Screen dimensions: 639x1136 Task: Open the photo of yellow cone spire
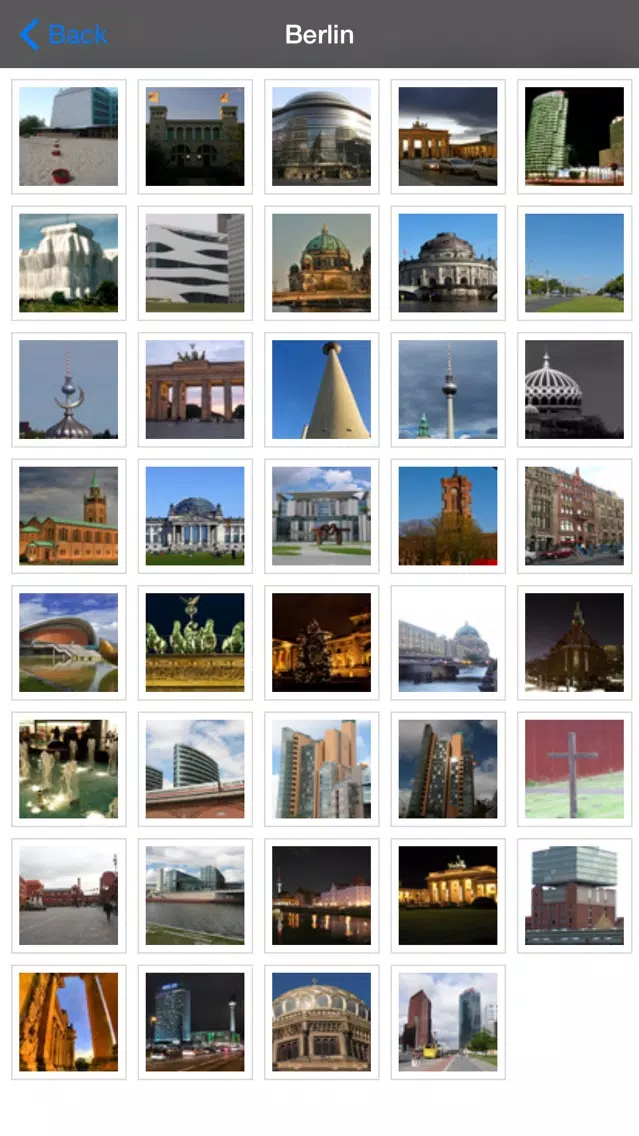tap(322, 390)
